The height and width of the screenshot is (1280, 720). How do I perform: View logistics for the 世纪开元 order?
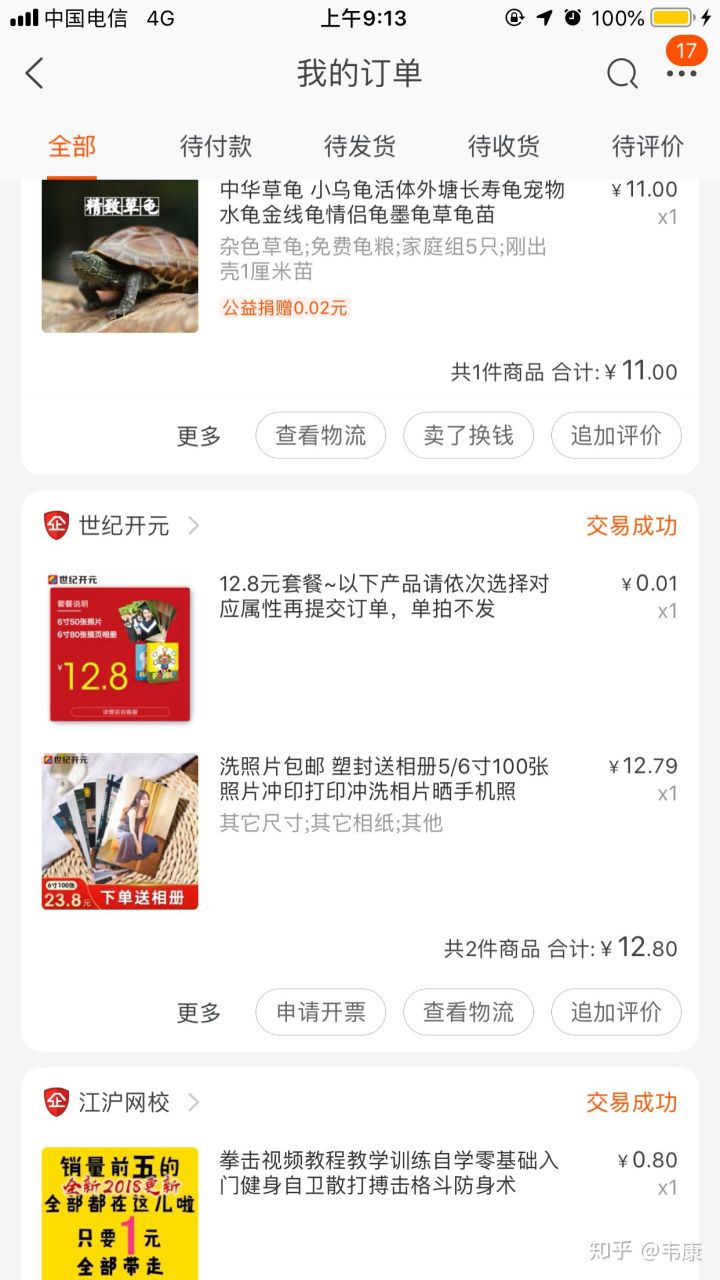tap(468, 1012)
